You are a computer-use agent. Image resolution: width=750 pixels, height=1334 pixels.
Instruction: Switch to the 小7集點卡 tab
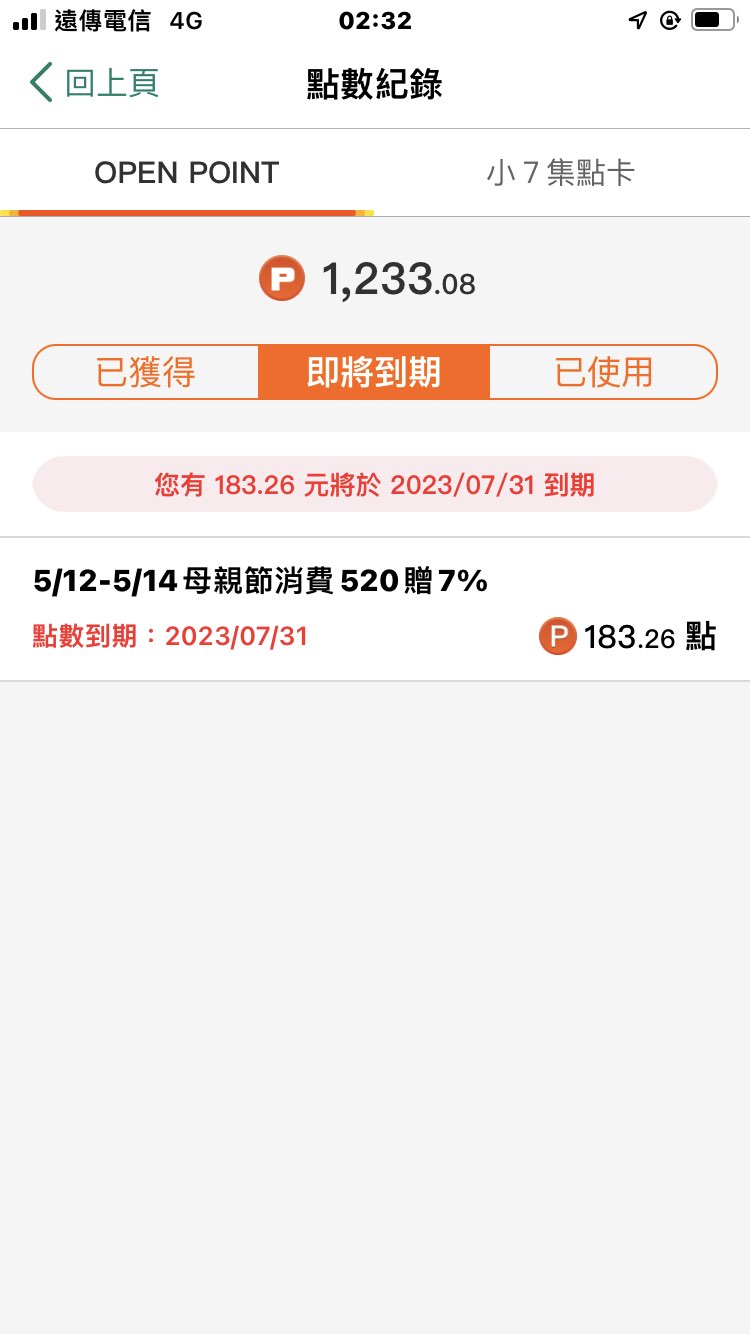[x=561, y=173]
